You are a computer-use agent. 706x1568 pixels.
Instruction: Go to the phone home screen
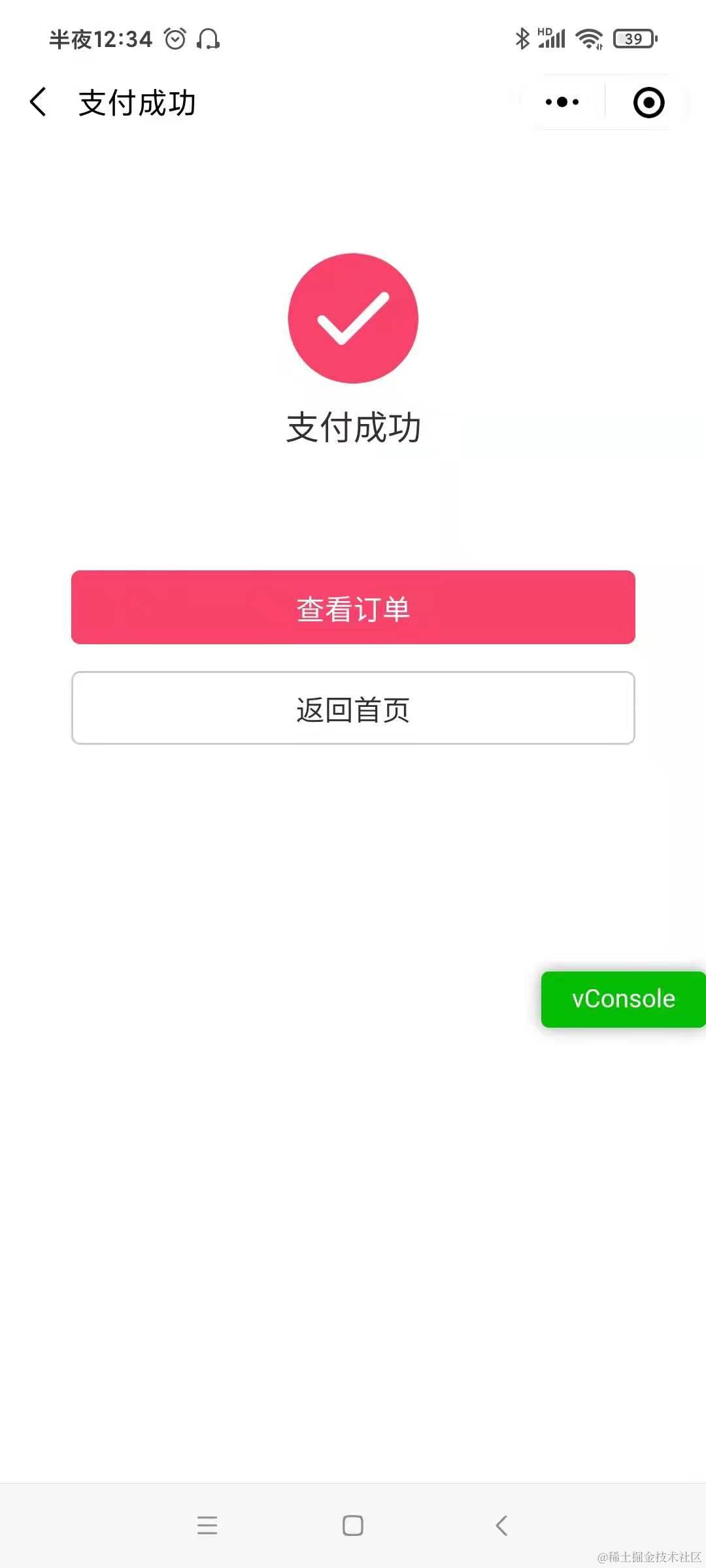[x=353, y=1525]
